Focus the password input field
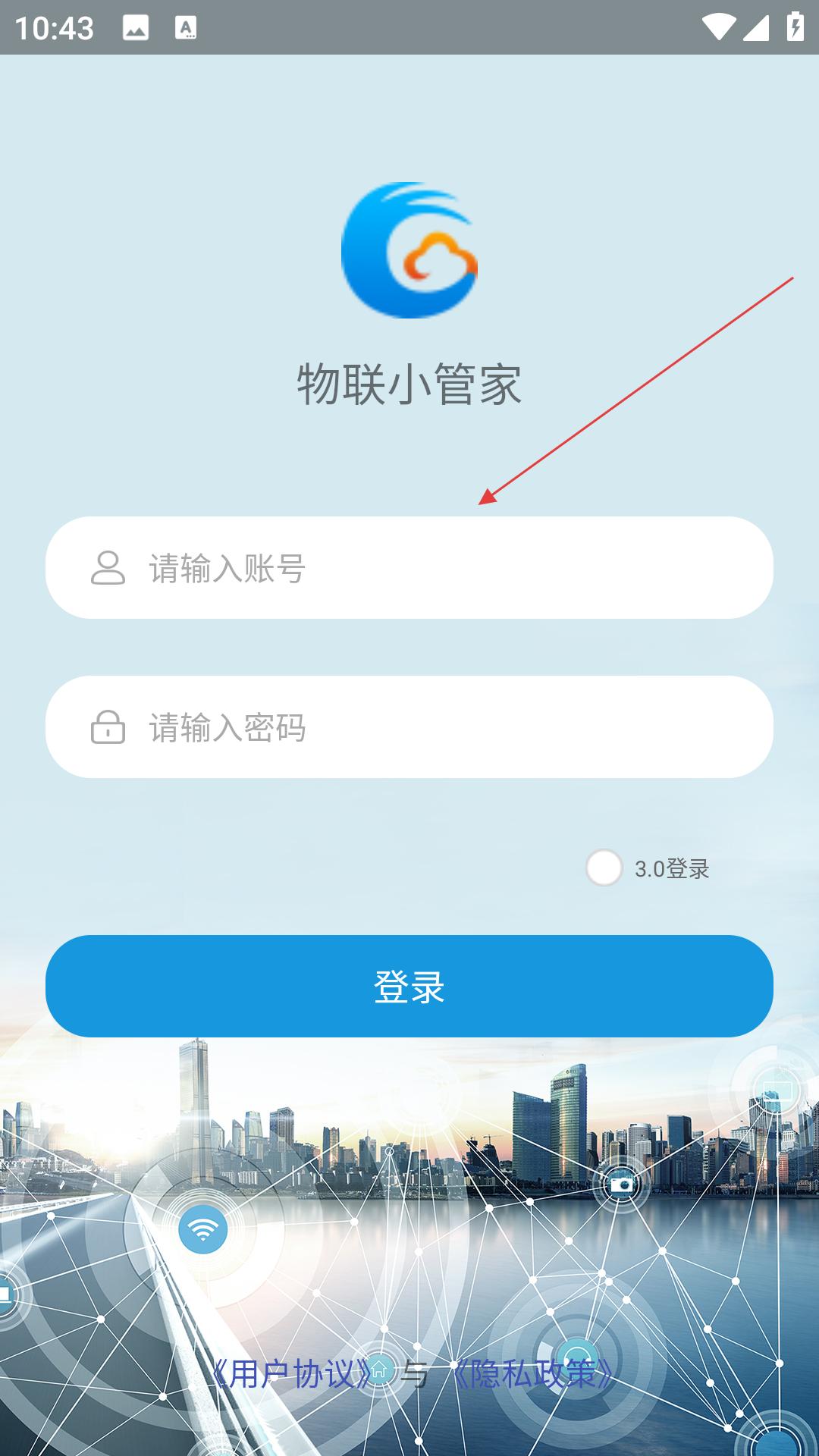819x1456 pixels. [x=409, y=727]
